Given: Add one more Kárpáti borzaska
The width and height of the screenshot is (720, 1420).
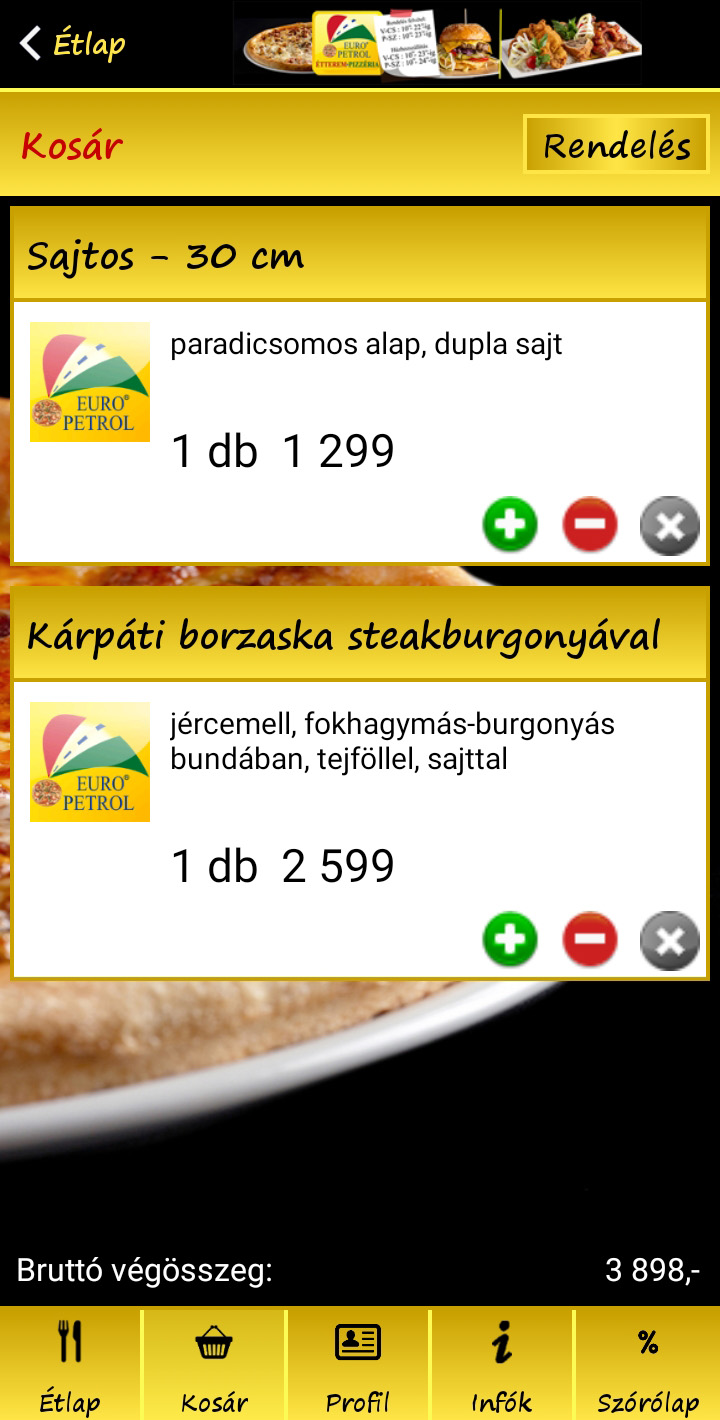Looking at the screenshot, I should tap(510, 940).
